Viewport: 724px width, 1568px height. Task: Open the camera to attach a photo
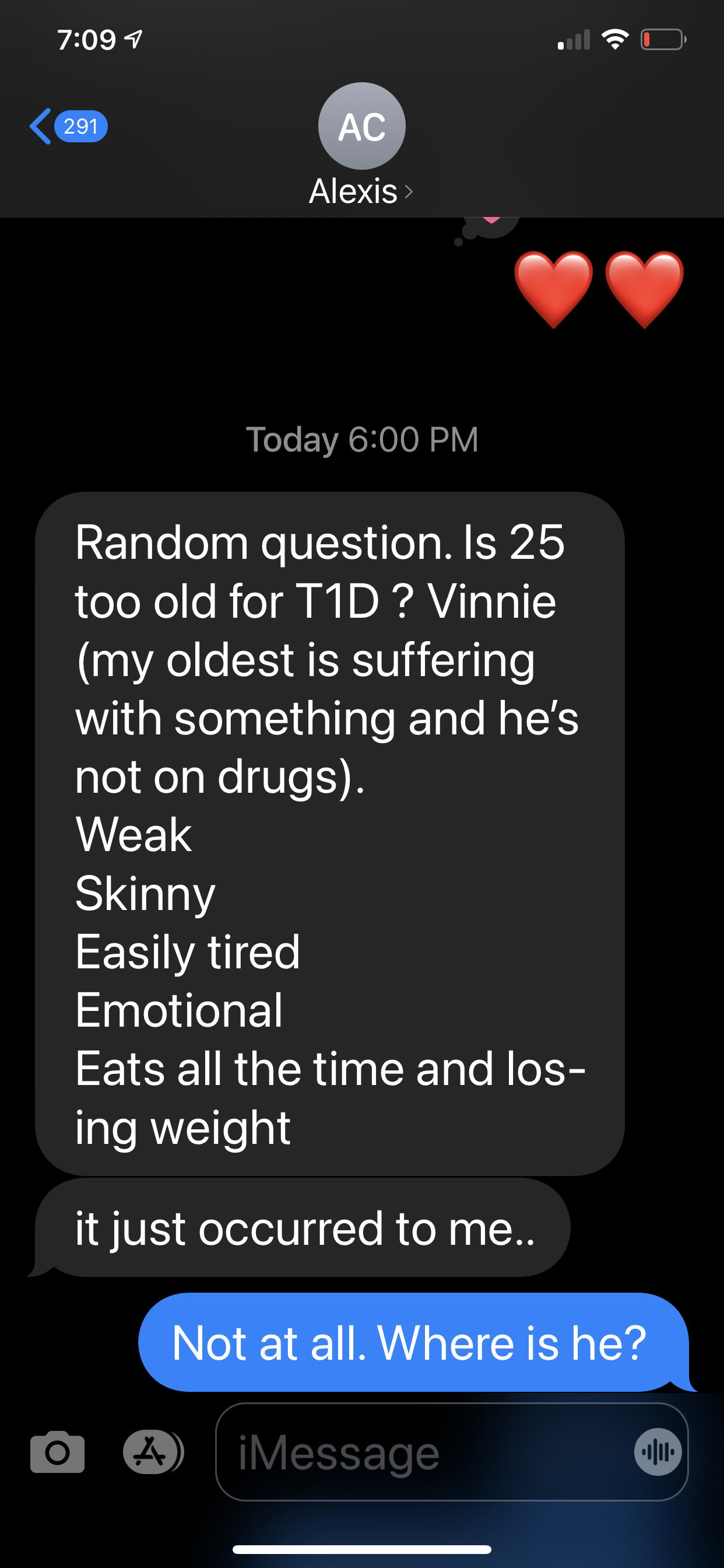click(x=57, y=1452)
